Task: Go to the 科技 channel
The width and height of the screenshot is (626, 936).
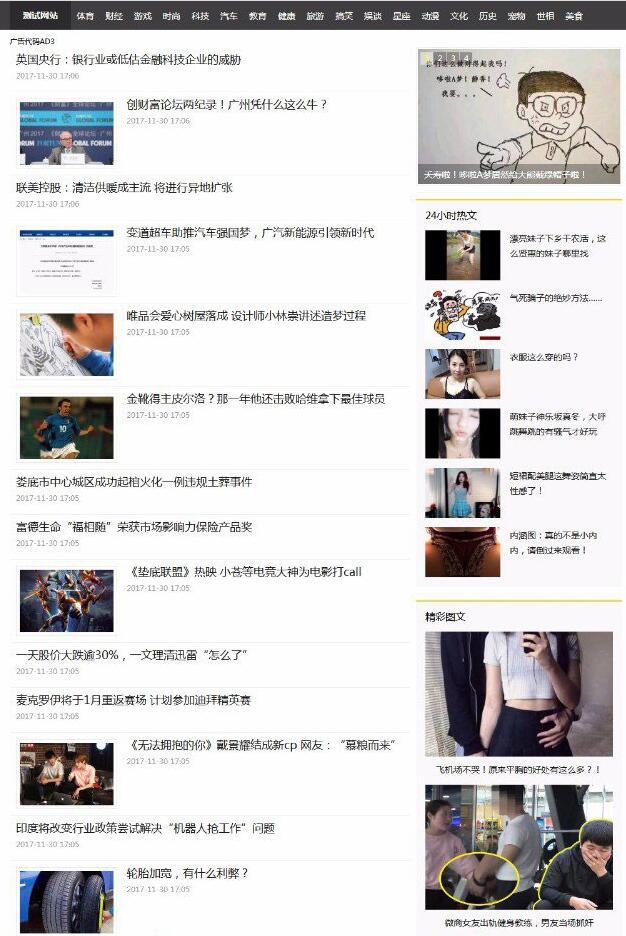Action: pyautogui.click(x=200, y=16)
